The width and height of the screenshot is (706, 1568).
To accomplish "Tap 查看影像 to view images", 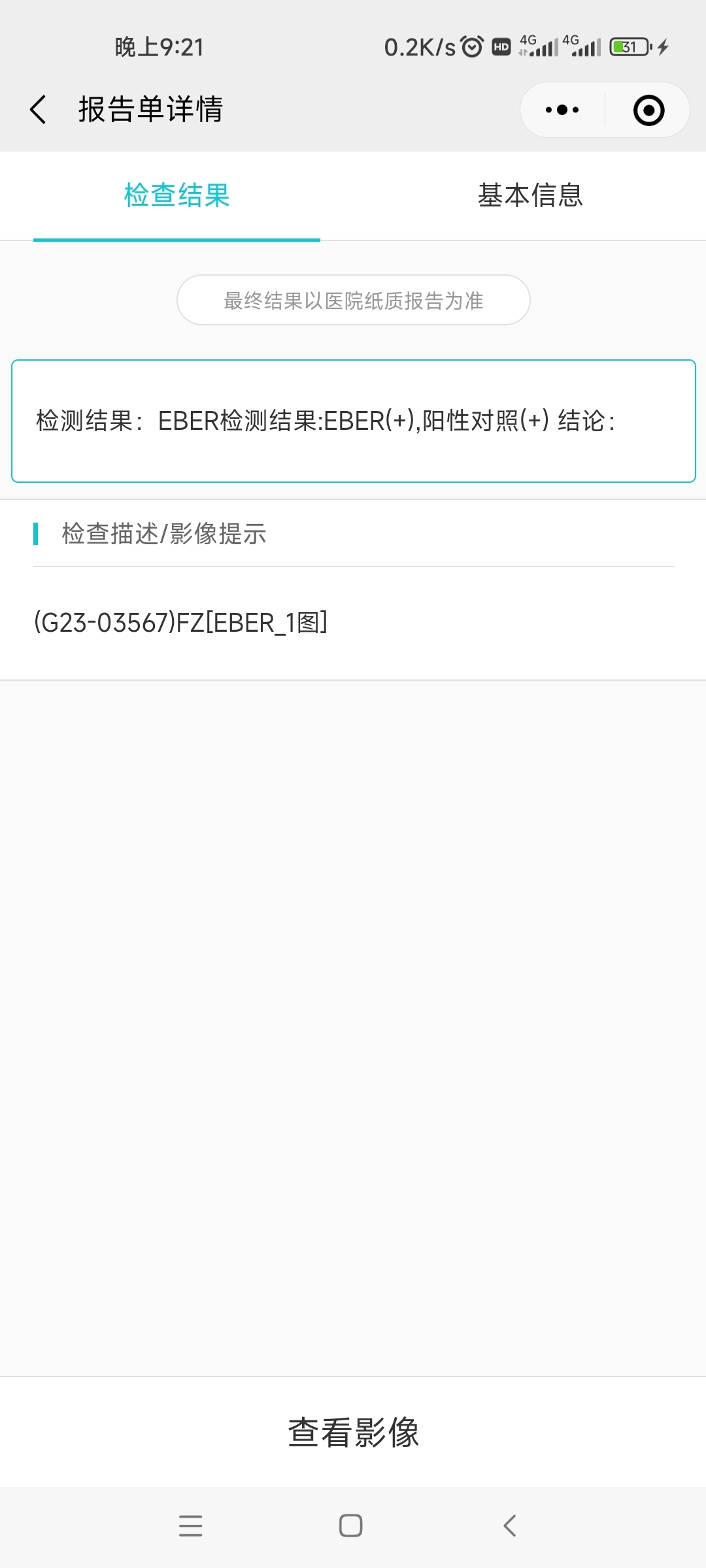I will 353,1432.
